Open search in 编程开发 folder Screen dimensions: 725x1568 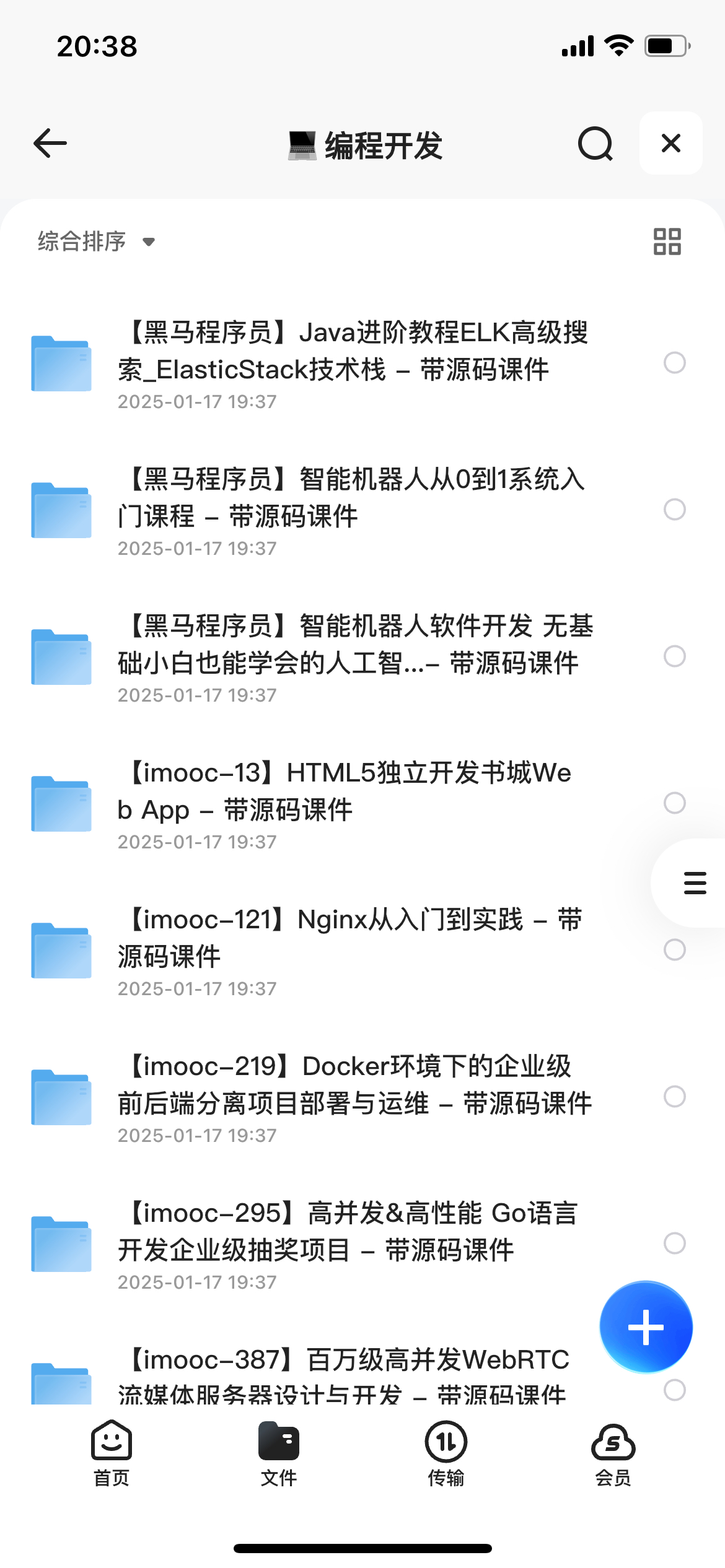pos(595,144)
